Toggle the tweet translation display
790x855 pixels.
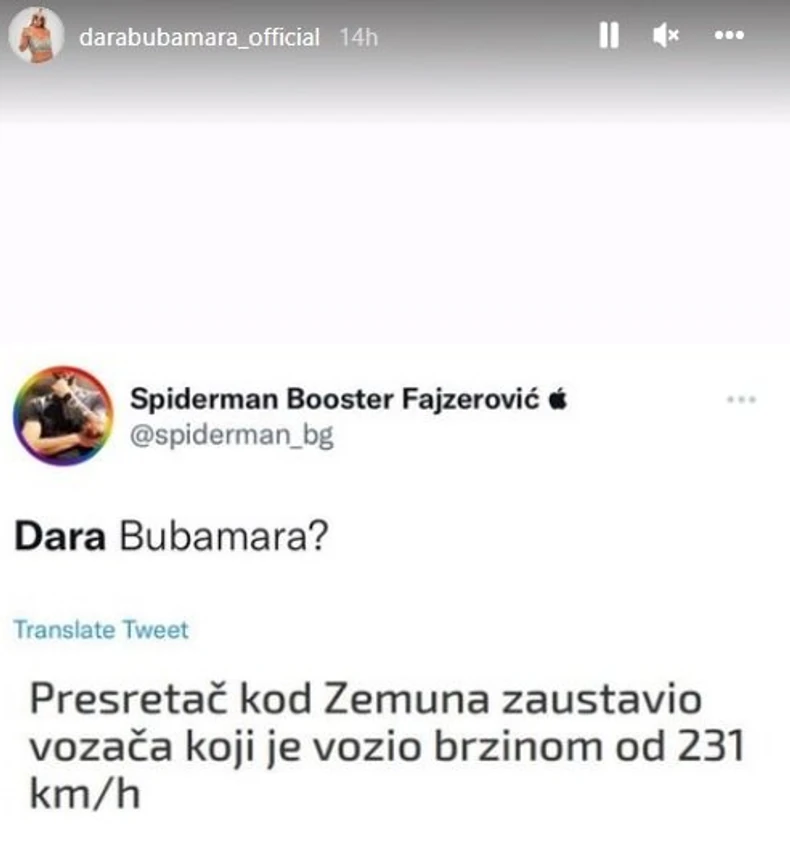pos(99,631)
